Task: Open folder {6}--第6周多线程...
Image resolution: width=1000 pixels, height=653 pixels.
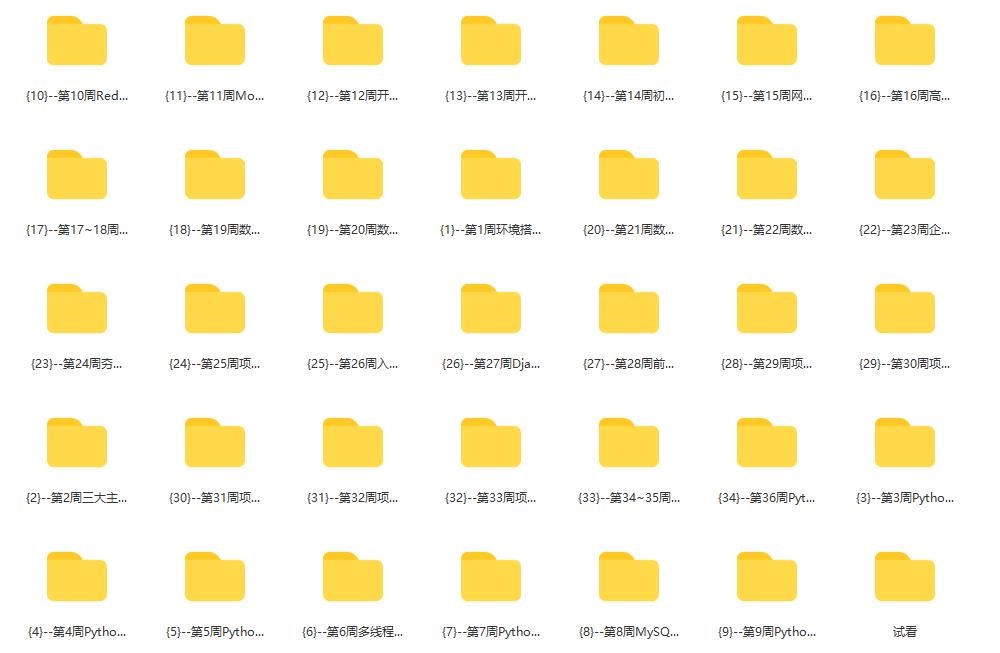Action: click(x=353, y=578)
